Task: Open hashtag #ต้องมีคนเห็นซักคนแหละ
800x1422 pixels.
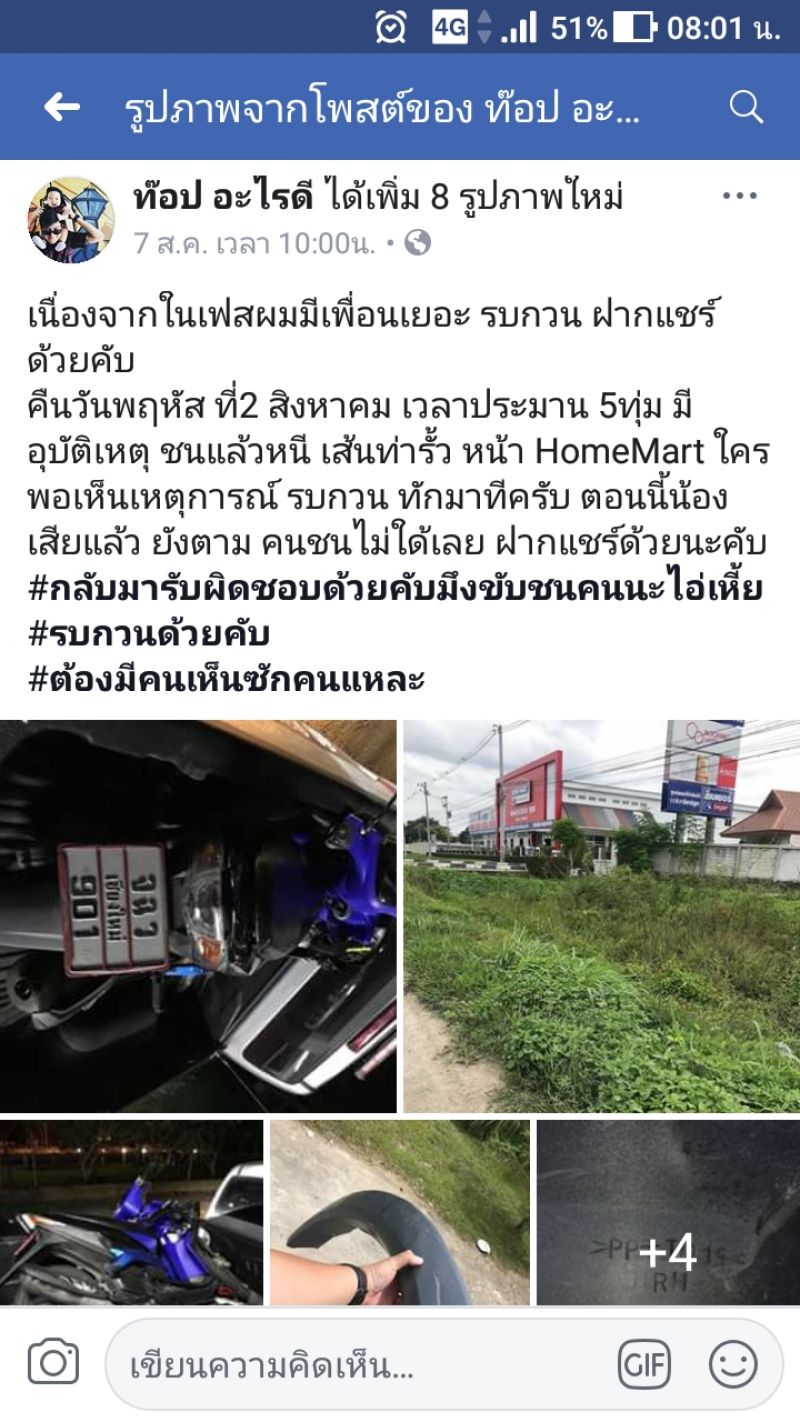Action: point(227,680)
